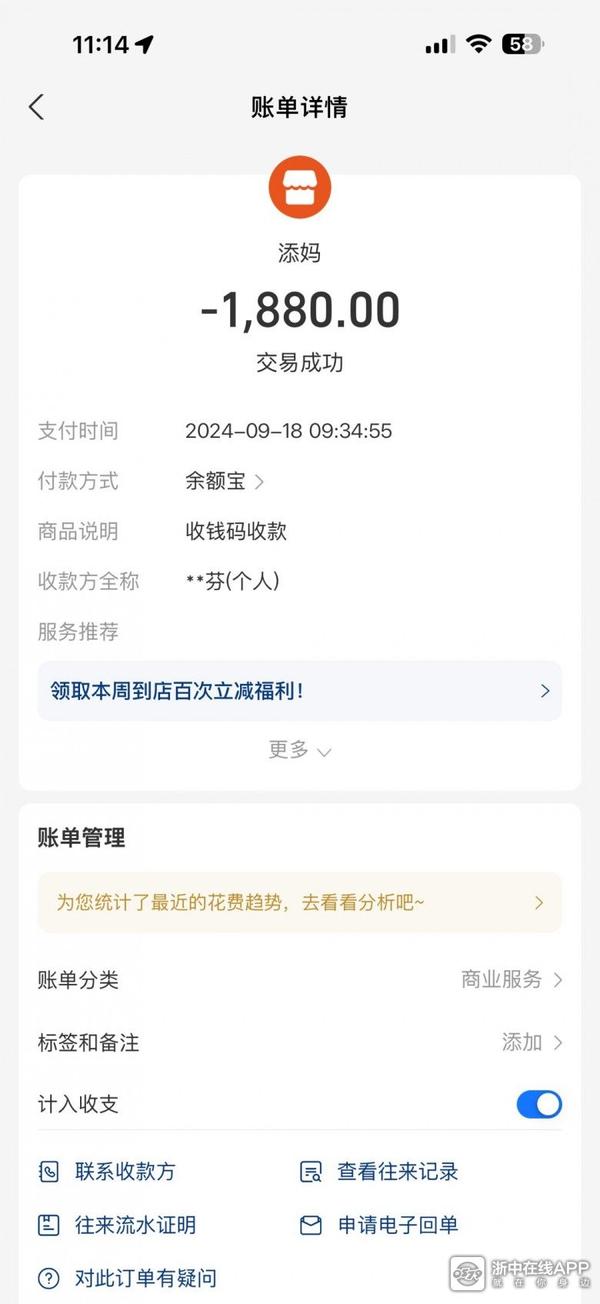Open 余额宝 payment method details
Image resolution: width=600 pixels, height=1304 pixels.
[x=224, y=481]
